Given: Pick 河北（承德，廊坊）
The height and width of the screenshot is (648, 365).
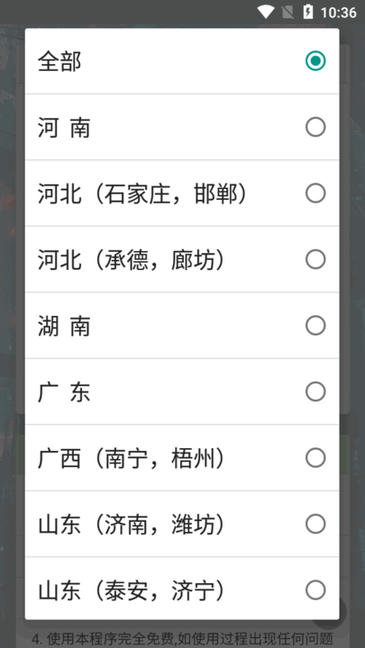Looking at the screenshot, I should (182, 260).
